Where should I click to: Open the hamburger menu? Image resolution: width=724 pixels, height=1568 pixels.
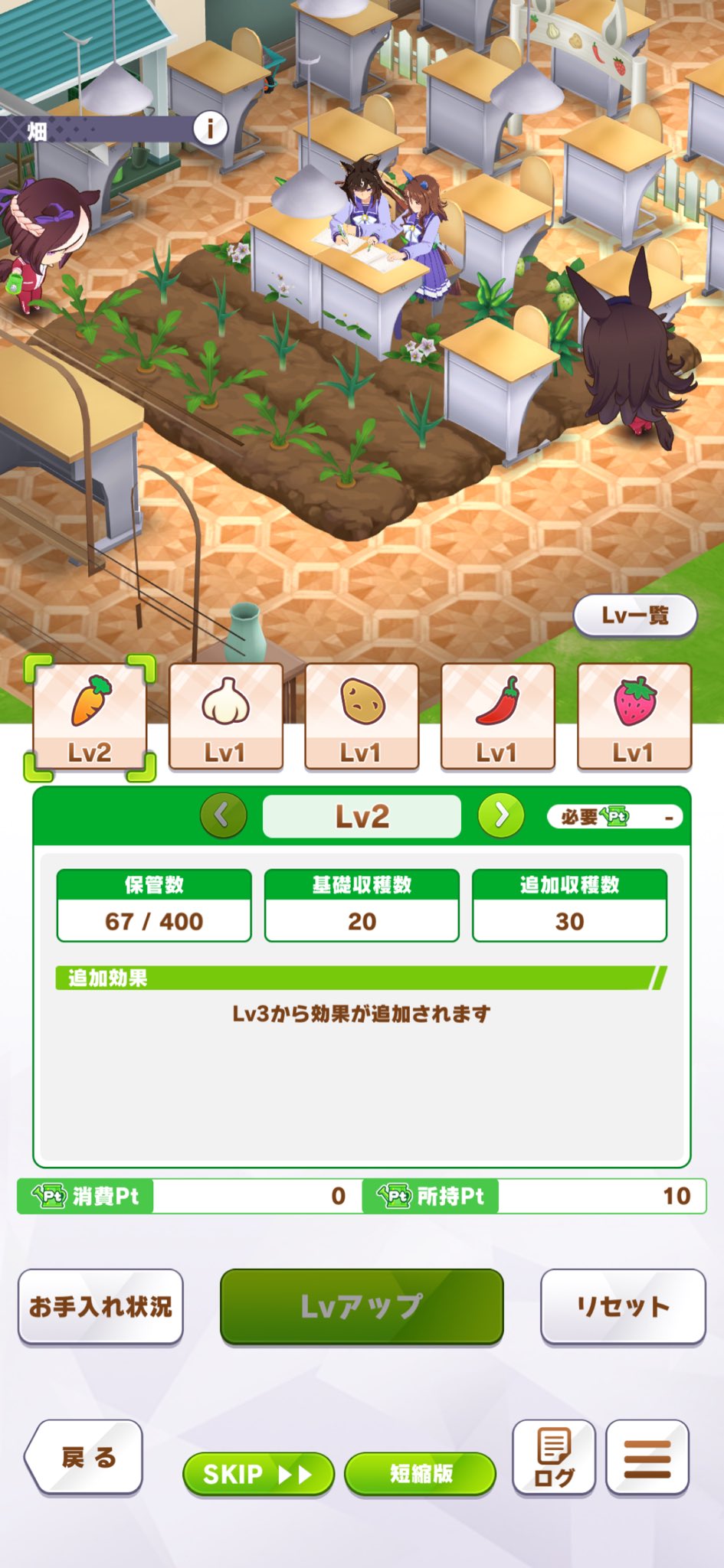[x=647, y=1458]
